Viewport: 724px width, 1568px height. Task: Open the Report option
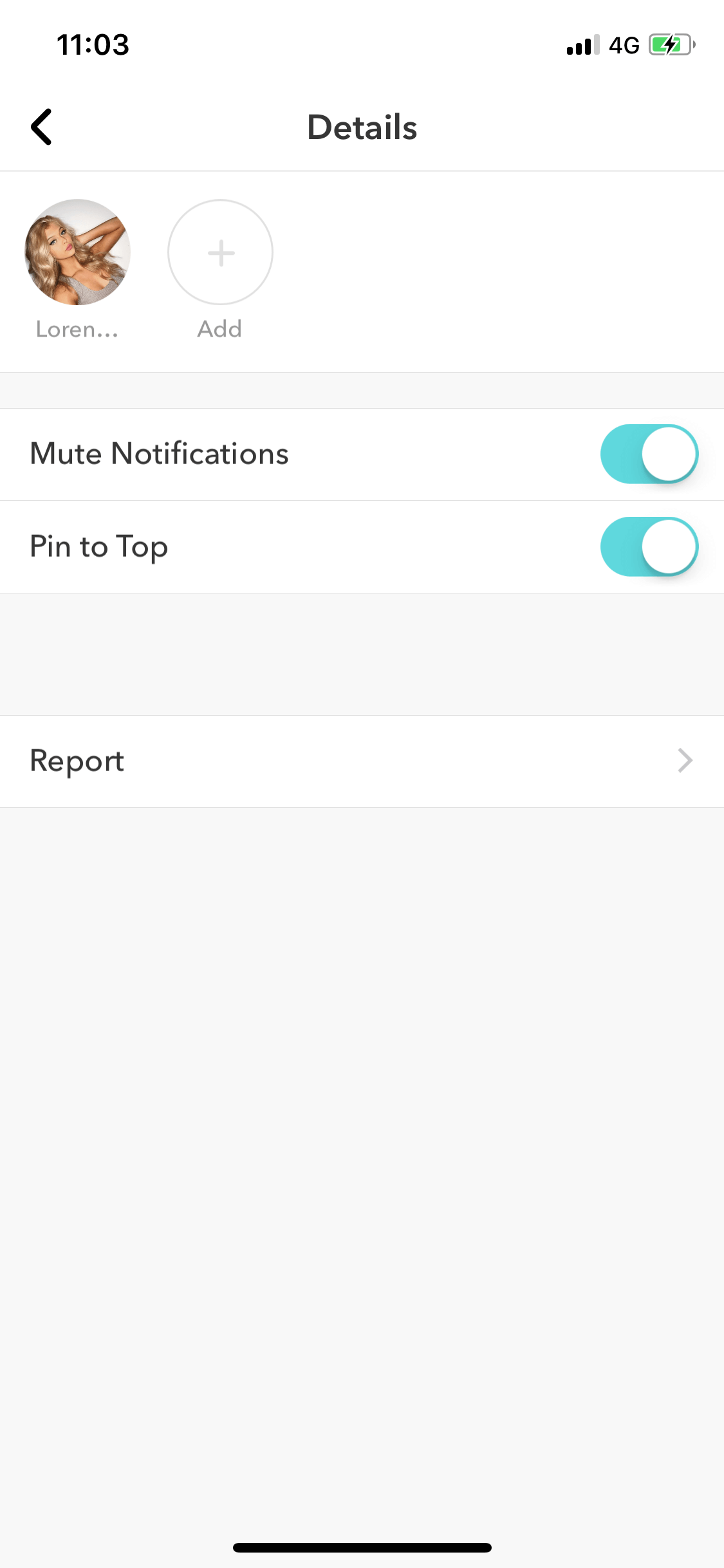(362, 761)
